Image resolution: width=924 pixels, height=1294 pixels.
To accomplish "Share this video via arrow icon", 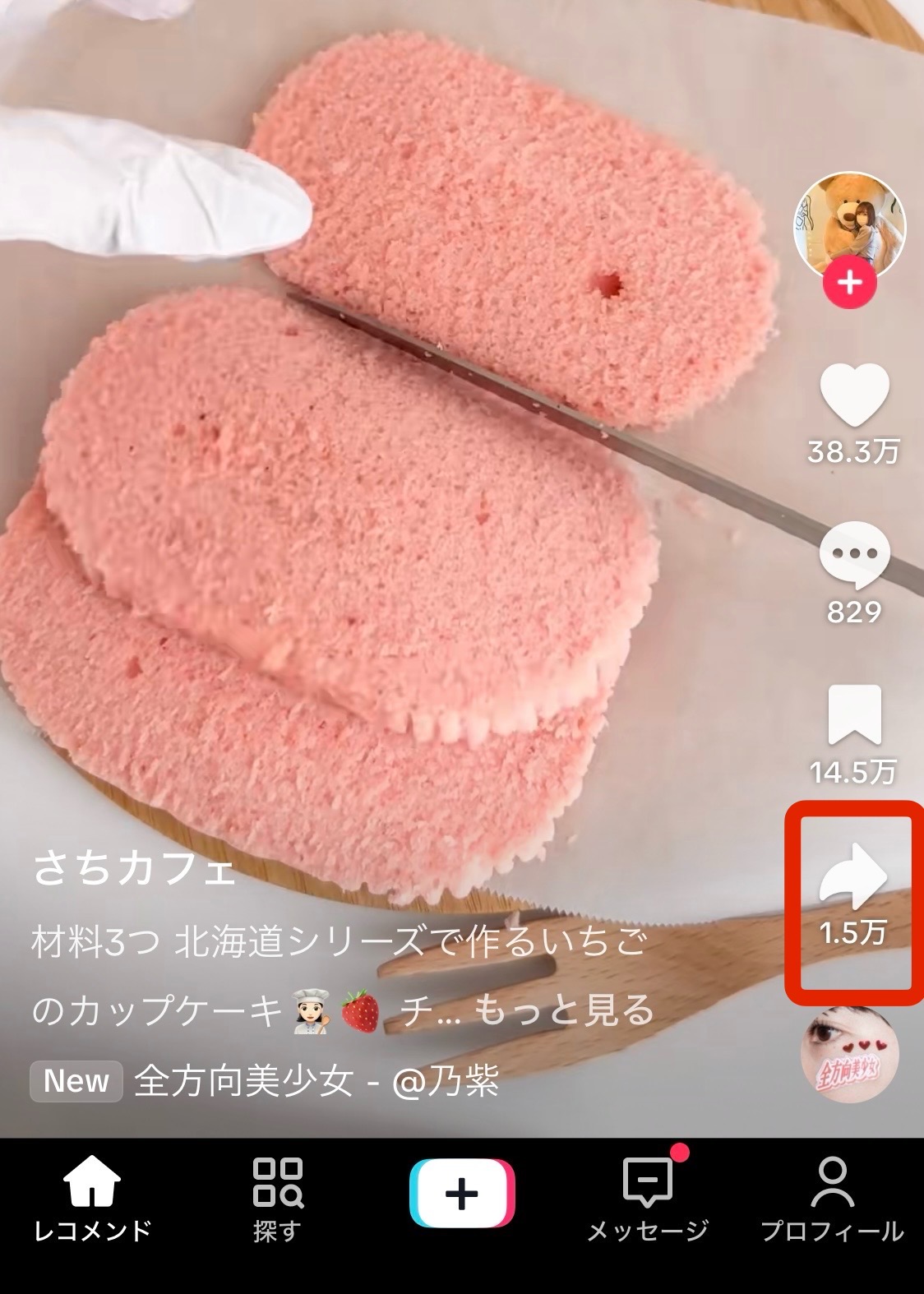I will [x=852, y=876].
